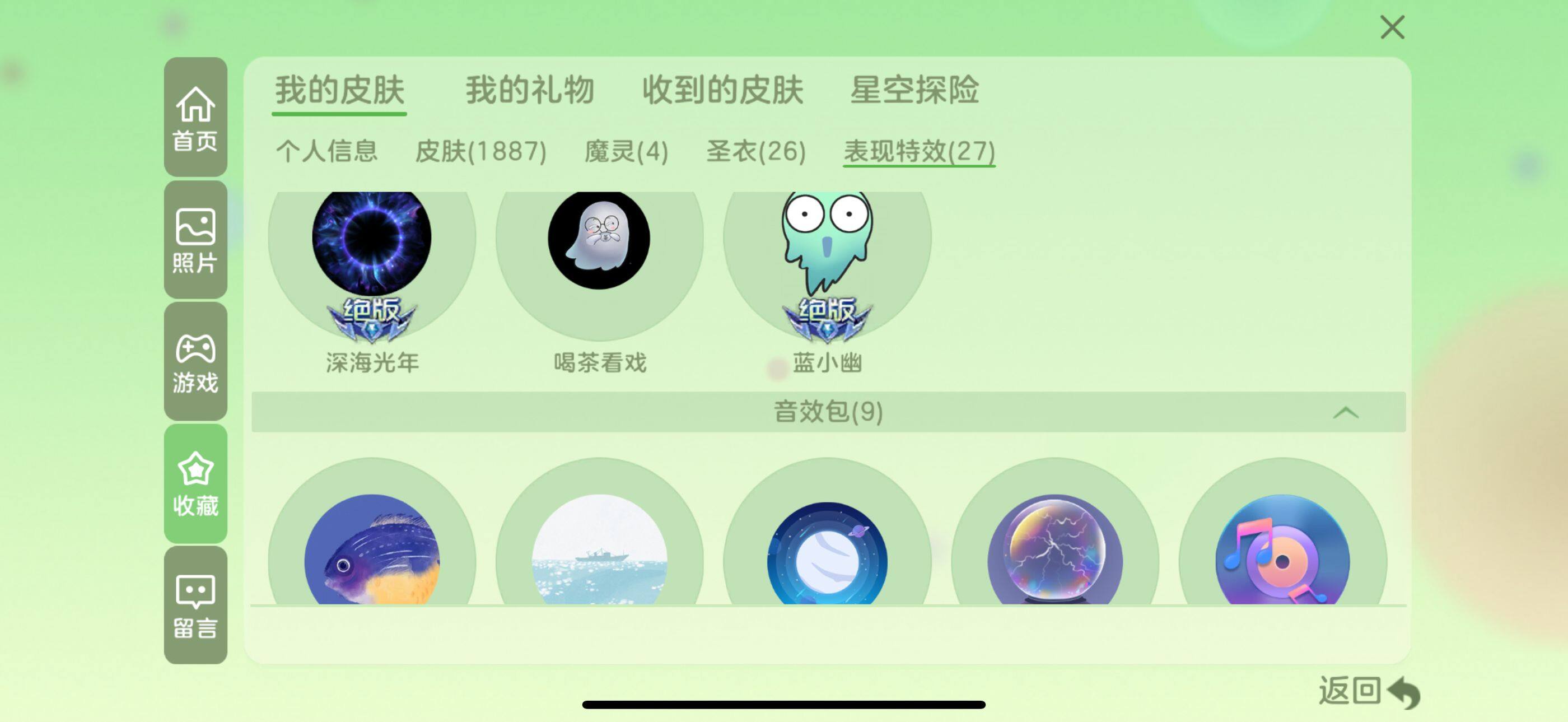This screenshot has height=722, width=1568.
Task: Tap 返回 to go back
Action: [1368, 692]
